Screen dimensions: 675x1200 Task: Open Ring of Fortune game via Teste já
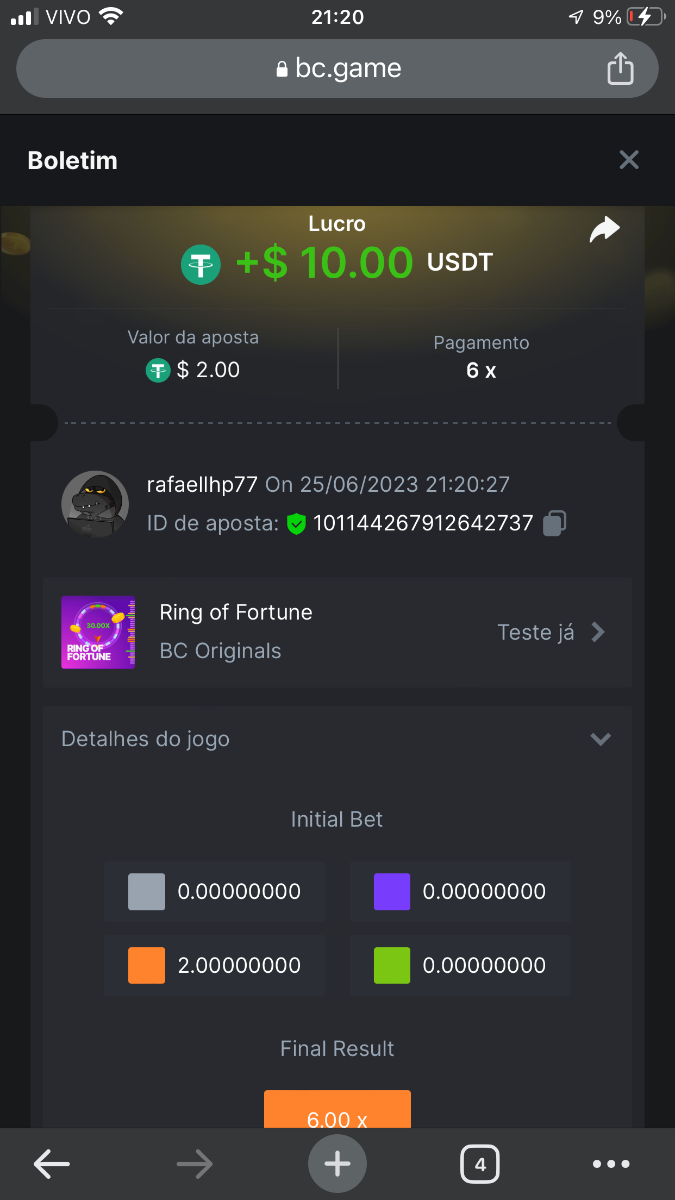(x=551, y=632)
